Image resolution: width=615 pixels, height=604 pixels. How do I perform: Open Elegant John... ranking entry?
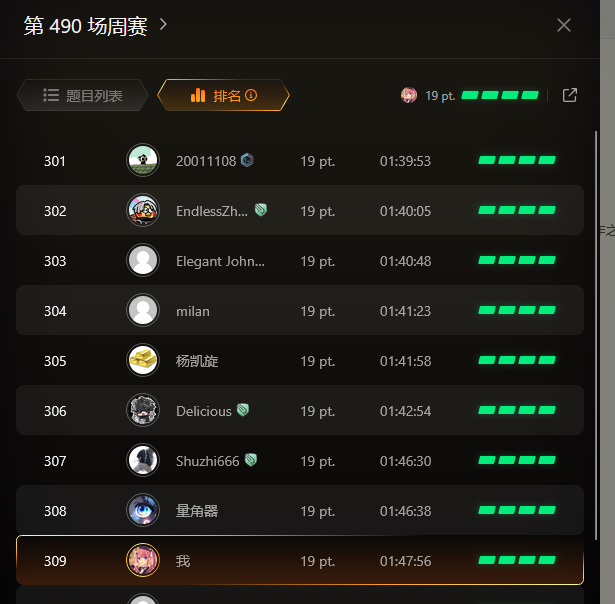pyautogui.click(x=300, y=261)
